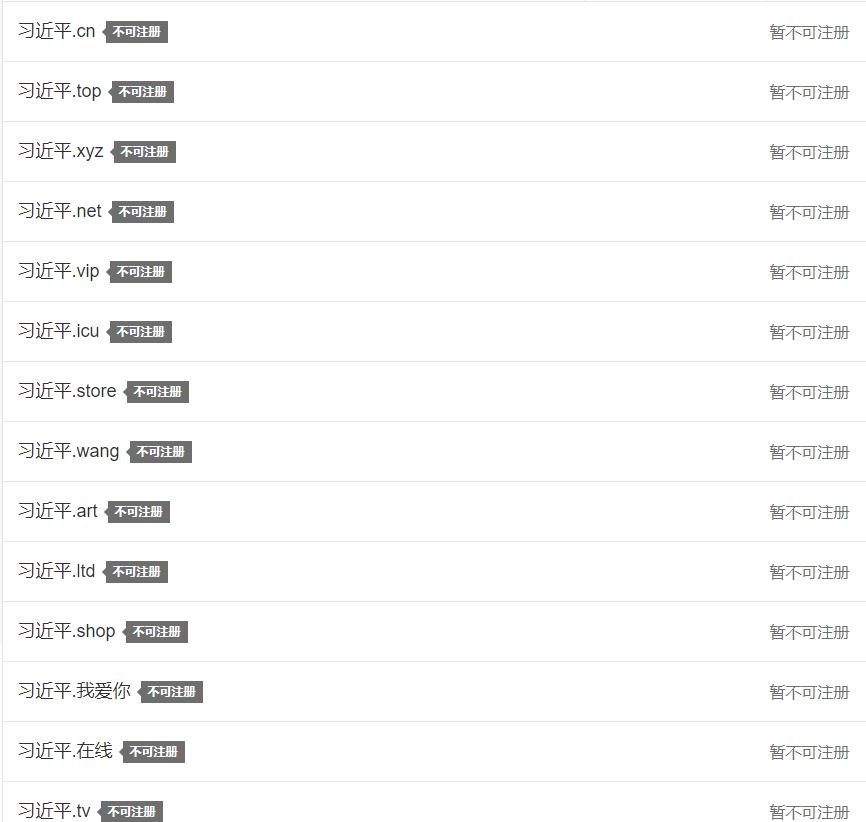This screenshot has width=866, height=822.
Task: Tap the 习近平.我爱你 domain row
Action: tap(74, 691)
